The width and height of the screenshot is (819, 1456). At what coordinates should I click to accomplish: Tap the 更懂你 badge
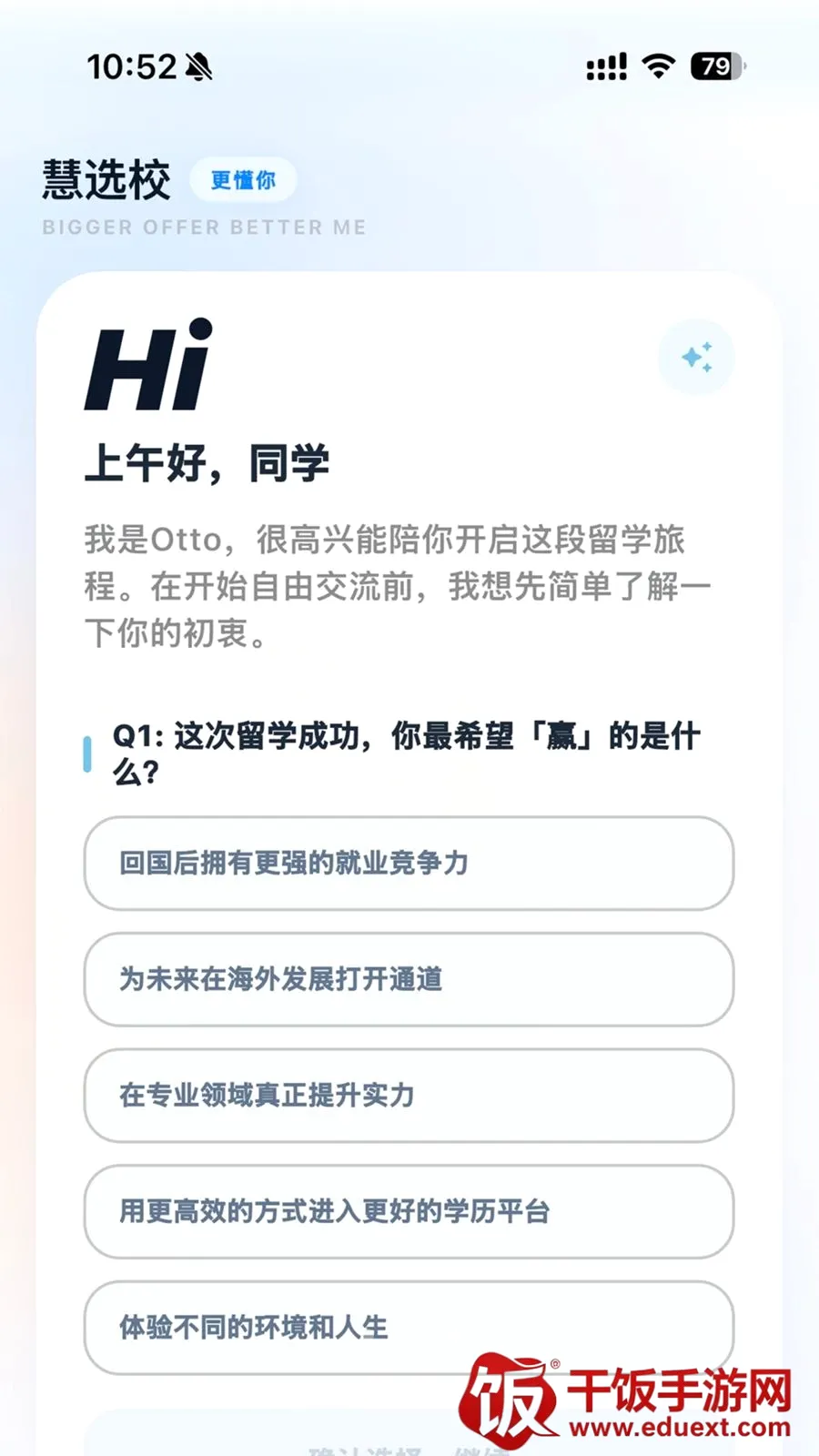tap(243, 180)
